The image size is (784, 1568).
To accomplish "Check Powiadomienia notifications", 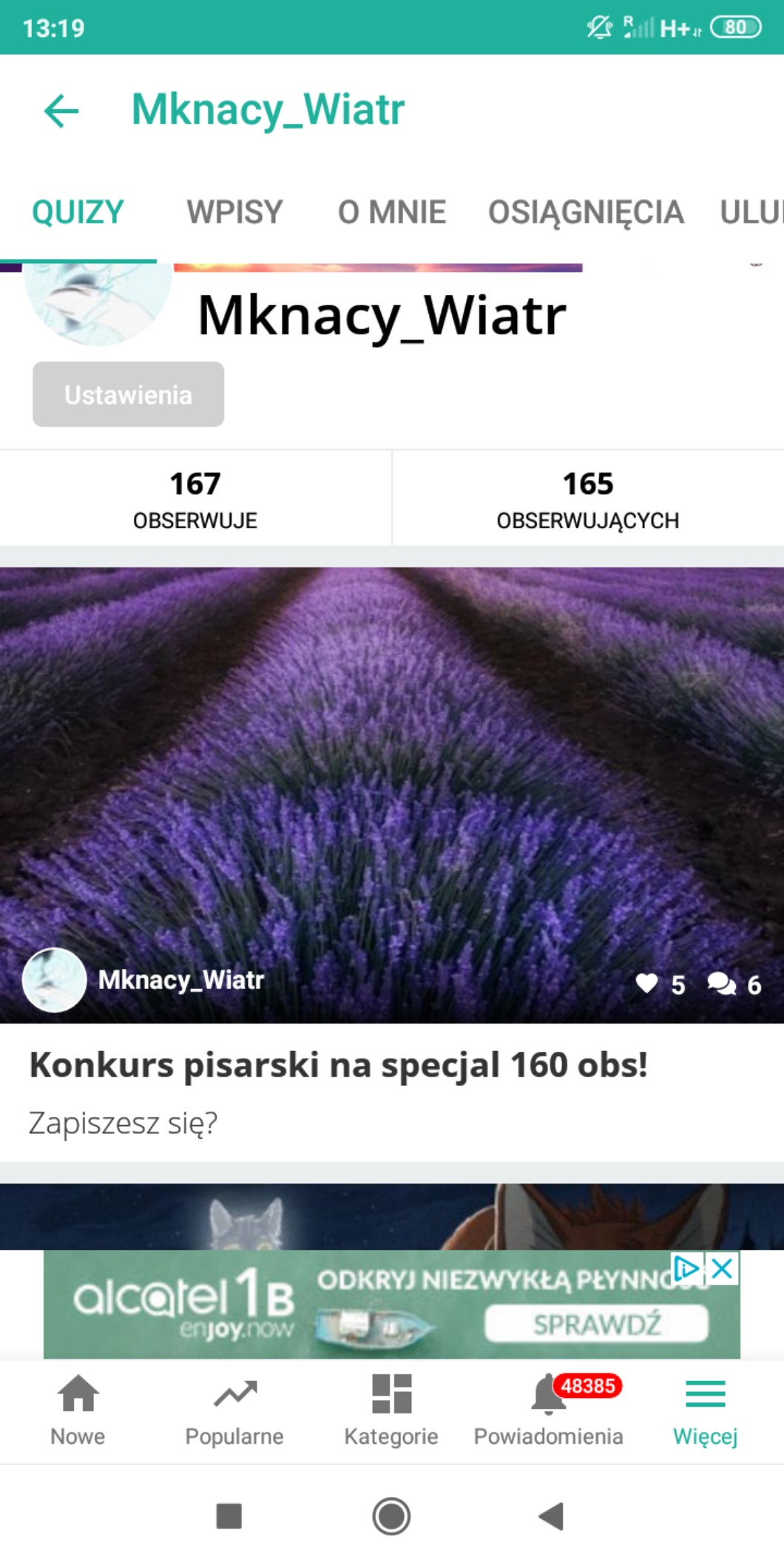I will (548, 1410).
